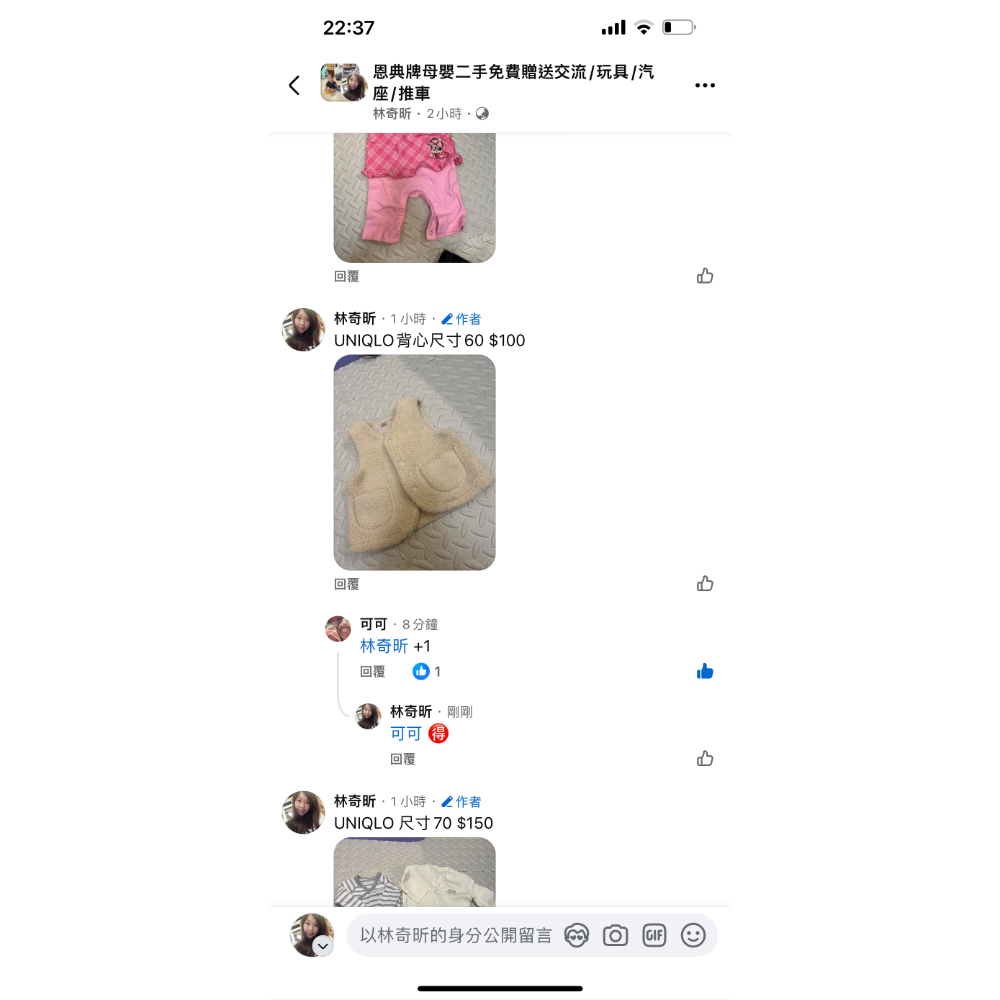Viewport: 1000px width, 1000px height.
Task: Open the GIF picker
Action: (x=654, y=935)
